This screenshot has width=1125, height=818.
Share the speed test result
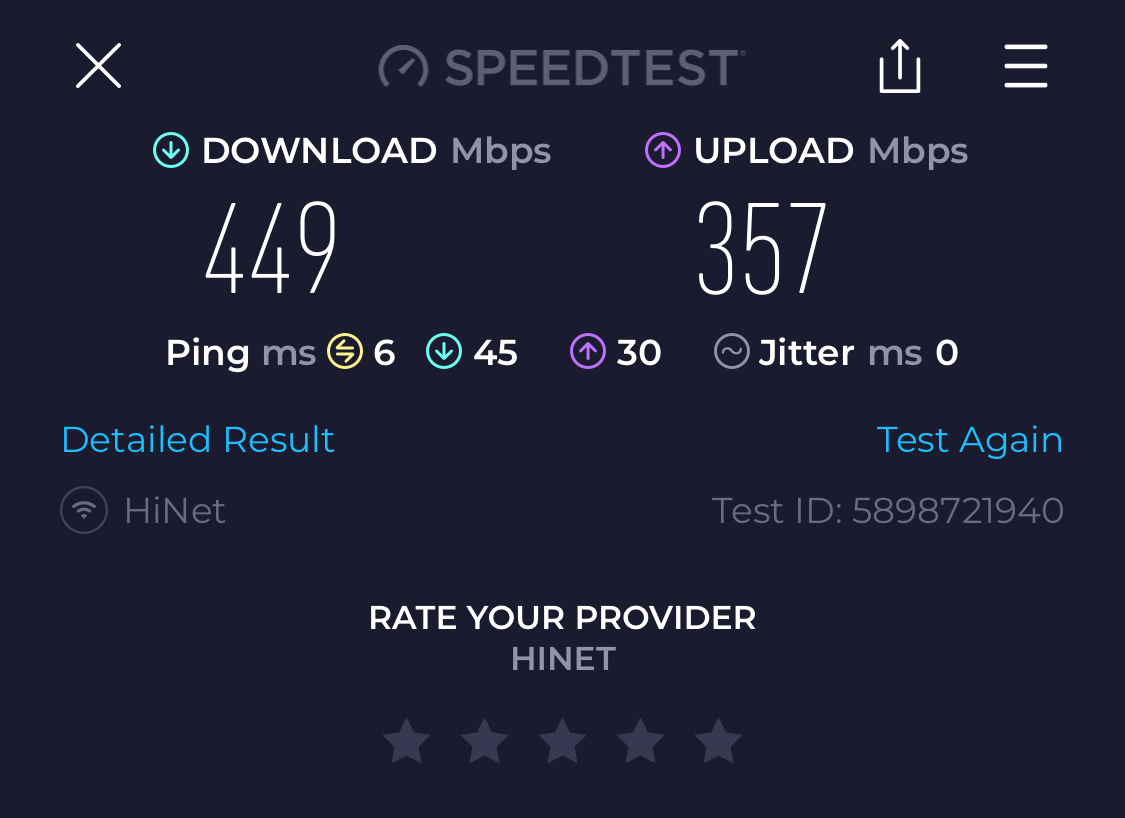[x=899, y=67]
